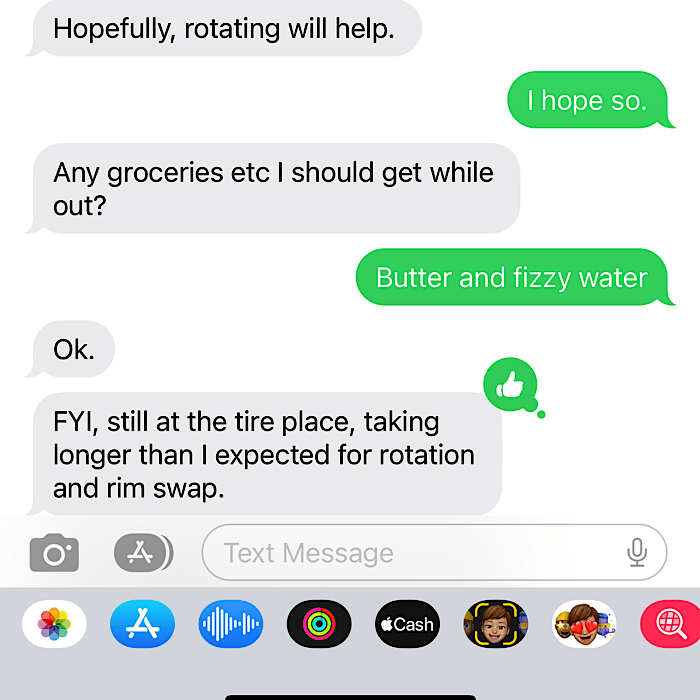700x700 pixels.
Task: Send money with Apple Cash
Action: (x=407, y=625)
